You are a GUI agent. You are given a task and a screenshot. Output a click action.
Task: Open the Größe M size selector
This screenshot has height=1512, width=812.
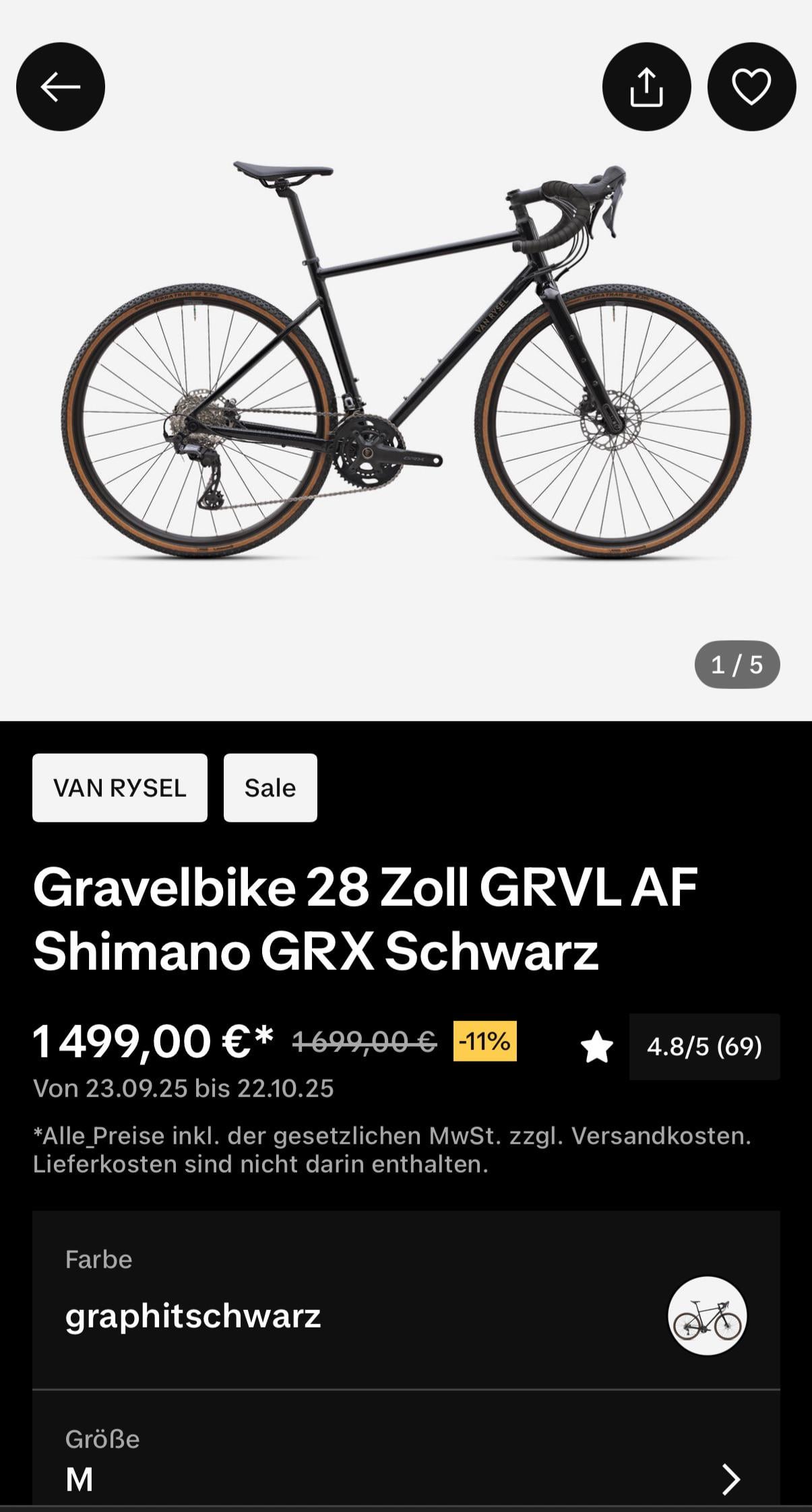(406, 1458)
